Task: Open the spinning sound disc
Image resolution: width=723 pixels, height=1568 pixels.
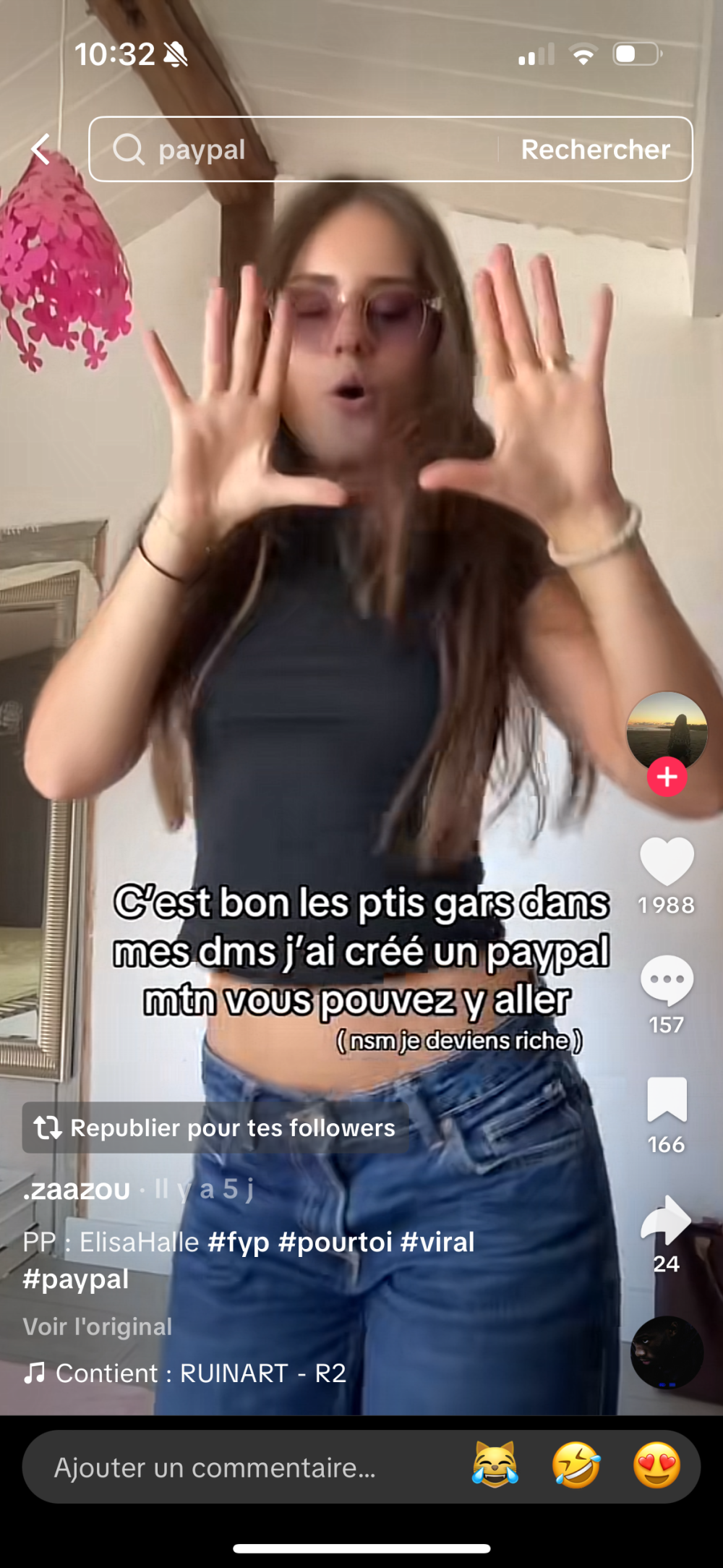Action: click(x=667, y=1352)
